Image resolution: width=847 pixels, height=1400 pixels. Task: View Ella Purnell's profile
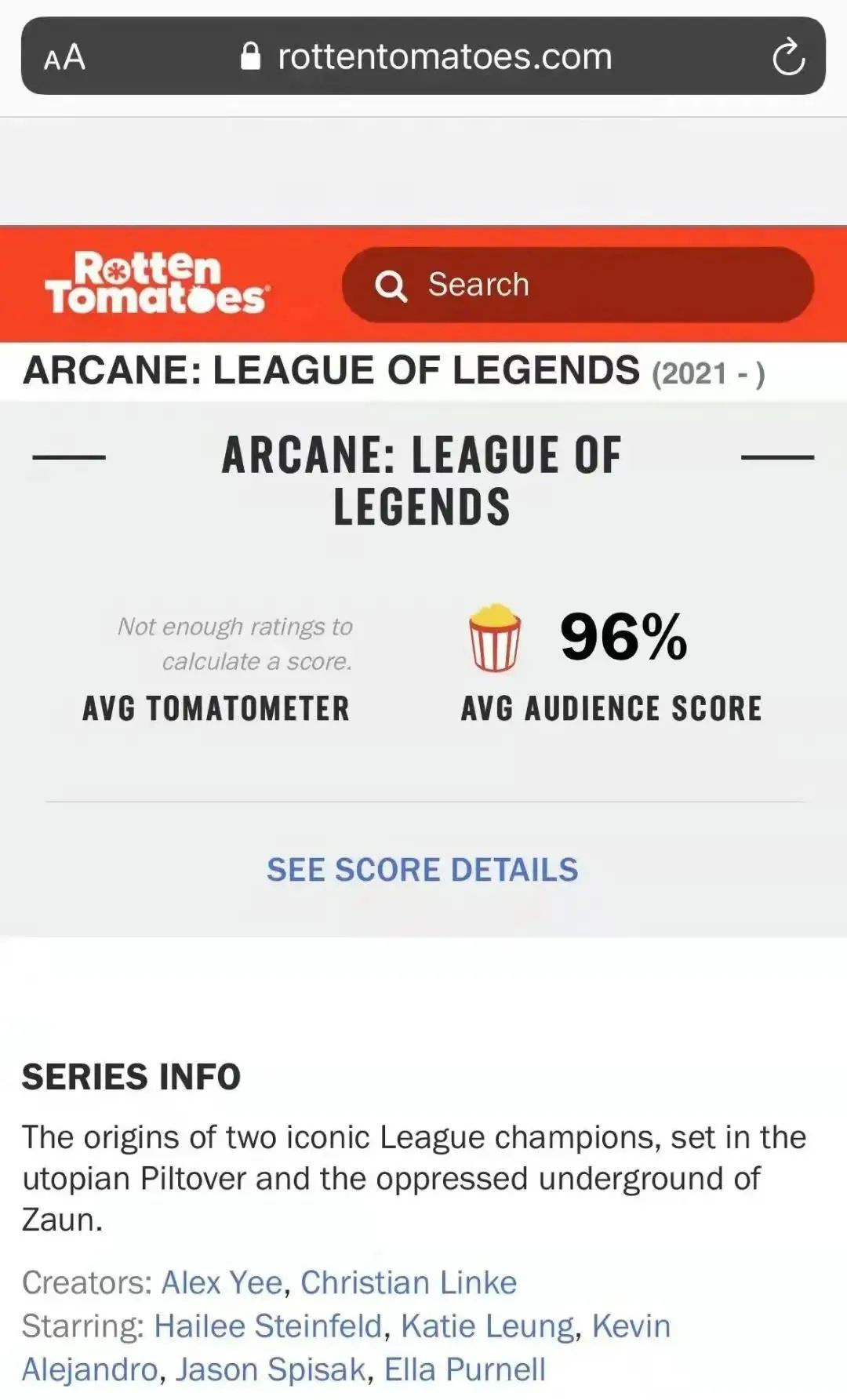(464, 1369)
